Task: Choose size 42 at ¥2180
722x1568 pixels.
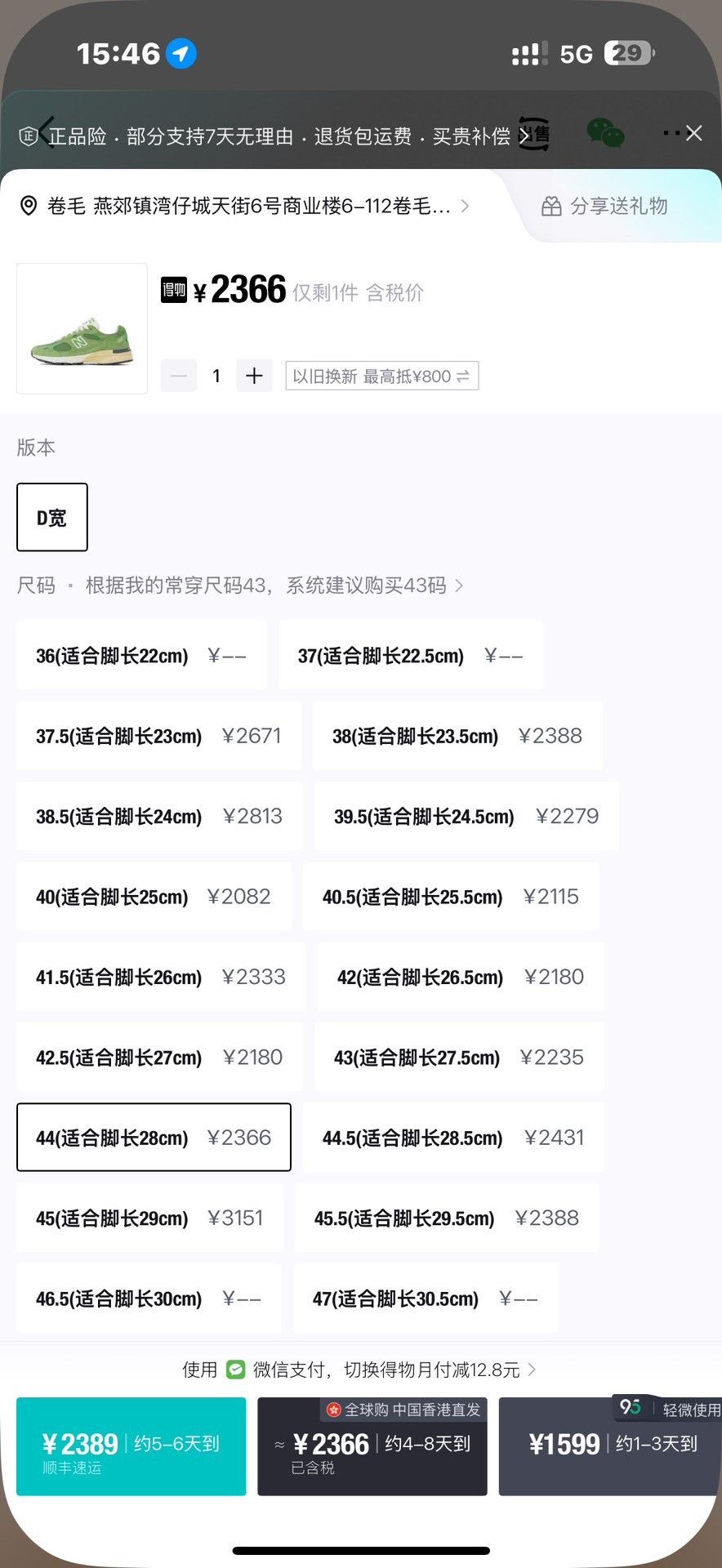Action: (461, 977)
